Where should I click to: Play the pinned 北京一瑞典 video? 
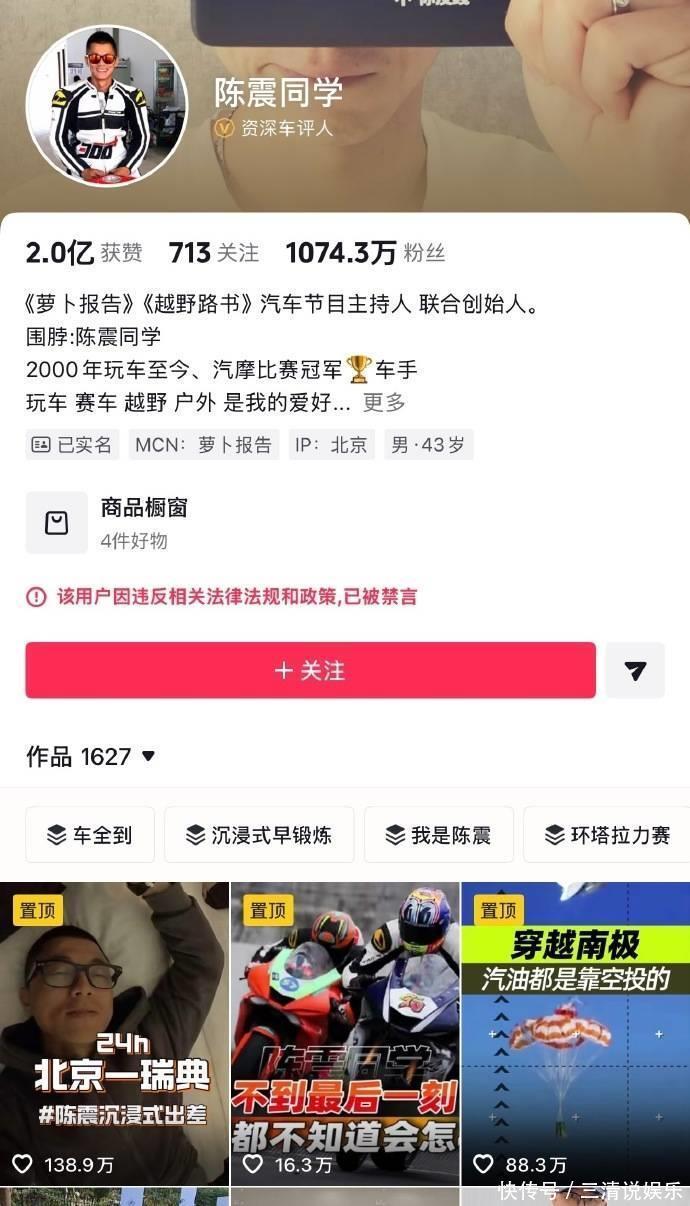pyautogui.click(x=114, y=1030)
